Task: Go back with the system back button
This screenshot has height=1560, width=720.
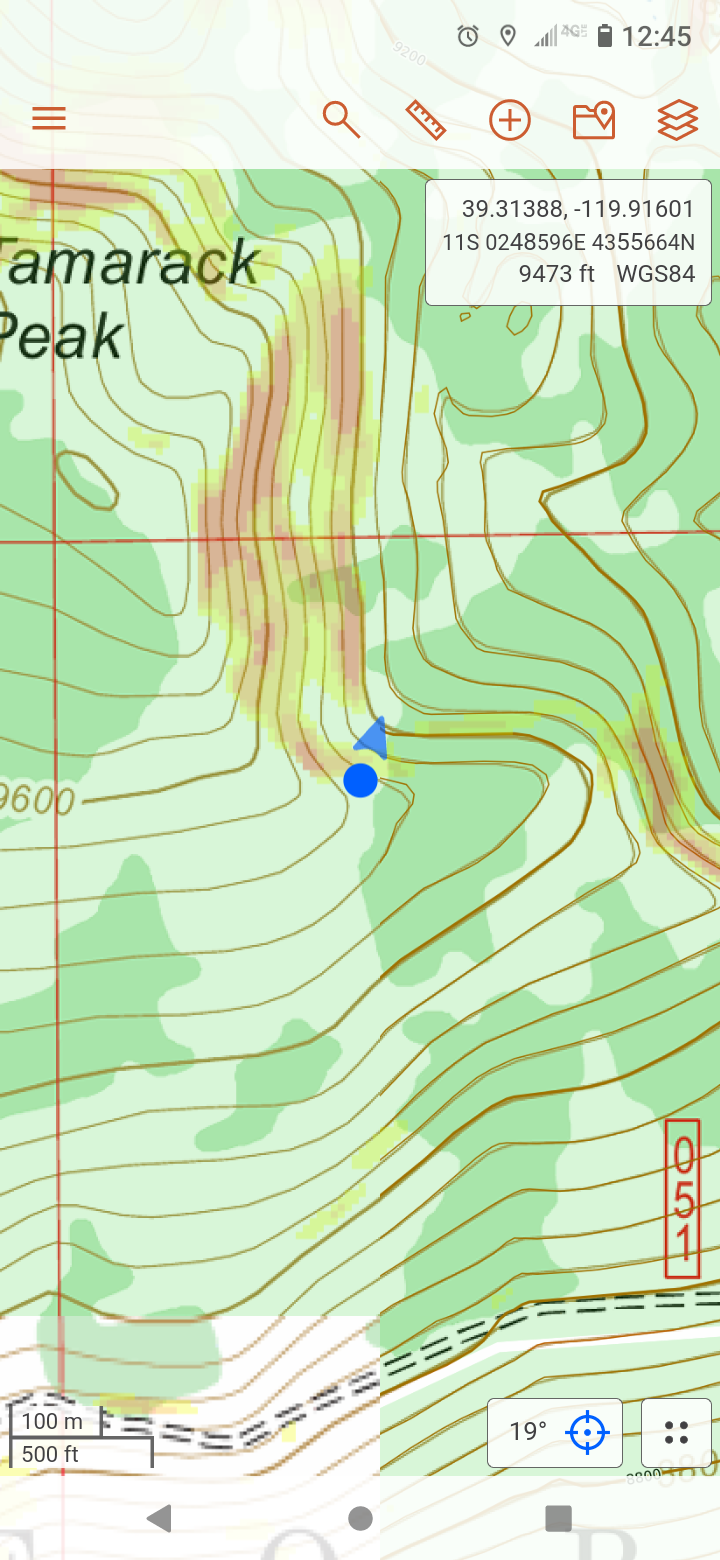Action: pyautogui.click(x=158, y=1518)
